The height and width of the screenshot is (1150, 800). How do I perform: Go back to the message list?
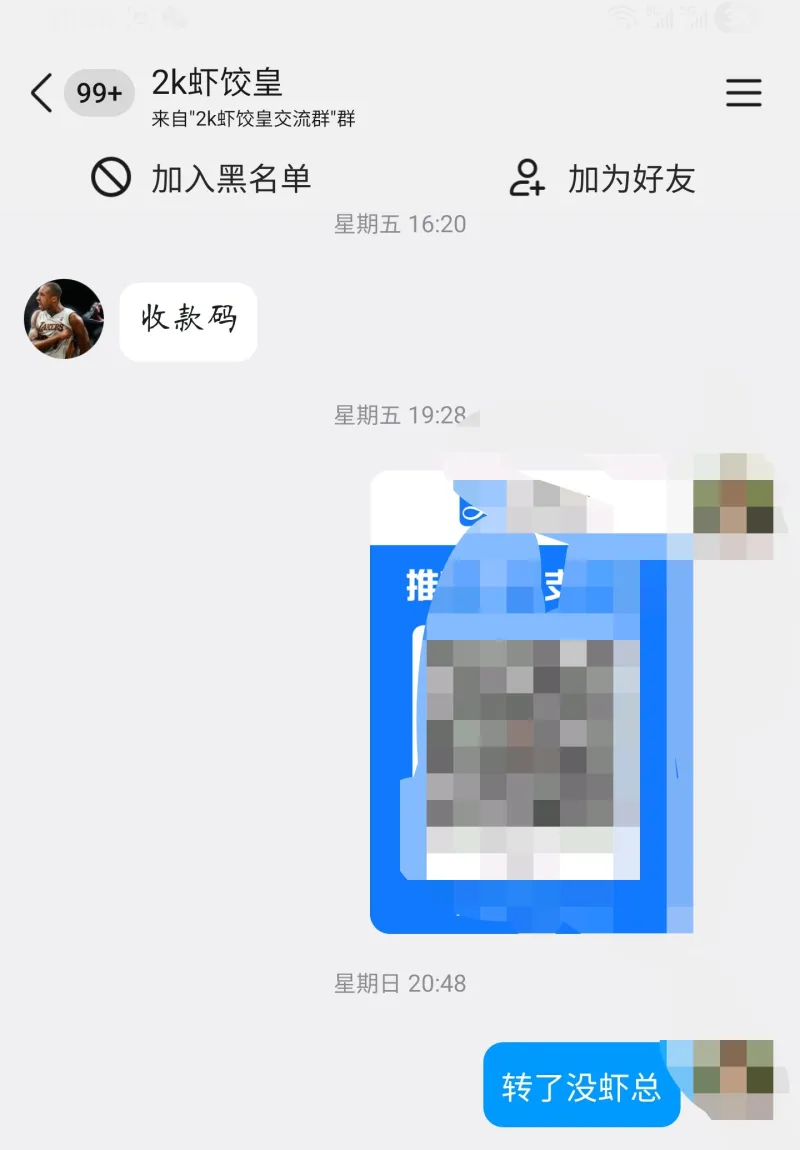42,94
